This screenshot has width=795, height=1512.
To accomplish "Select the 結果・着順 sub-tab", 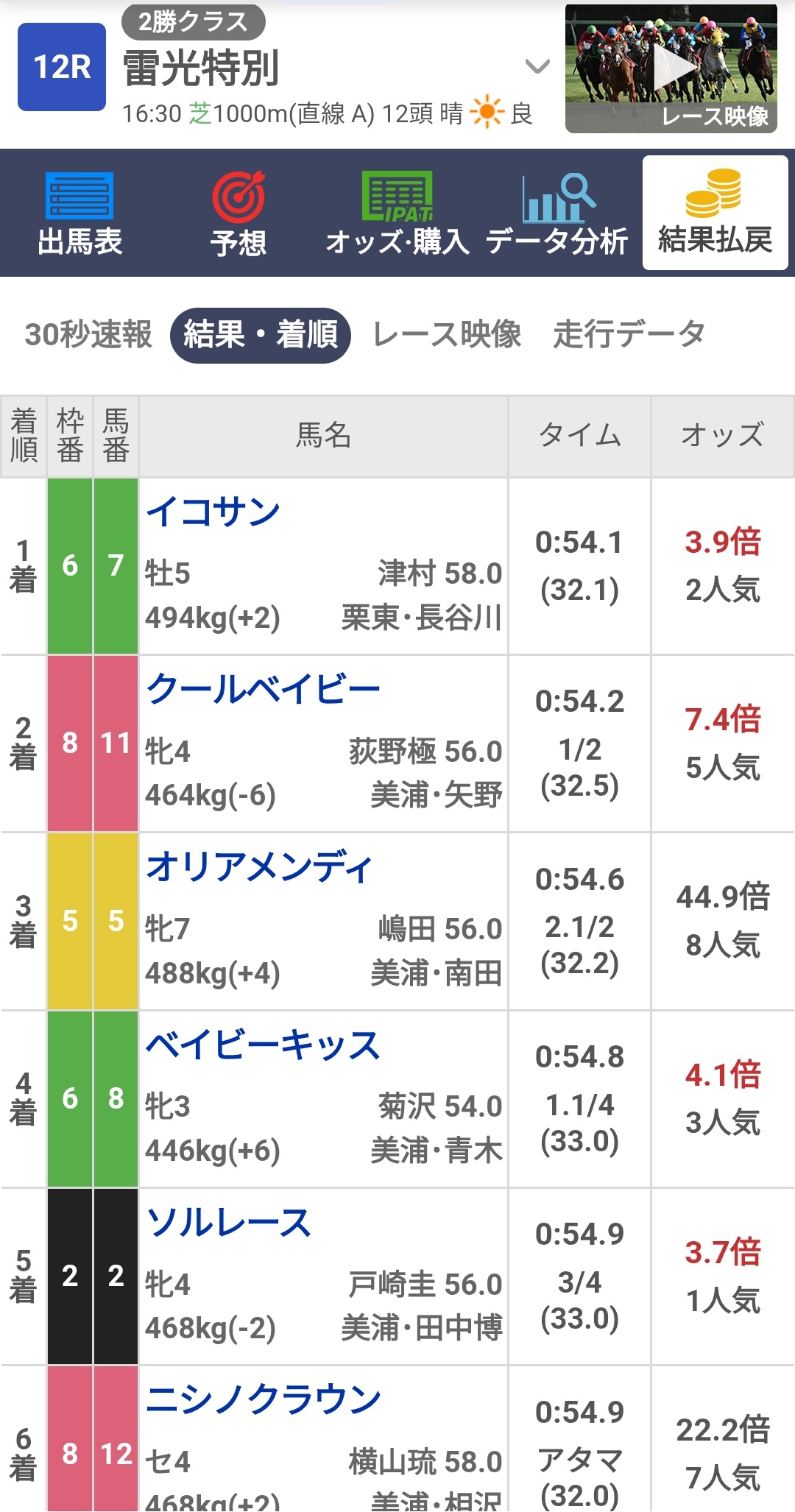I will (261, 335).
